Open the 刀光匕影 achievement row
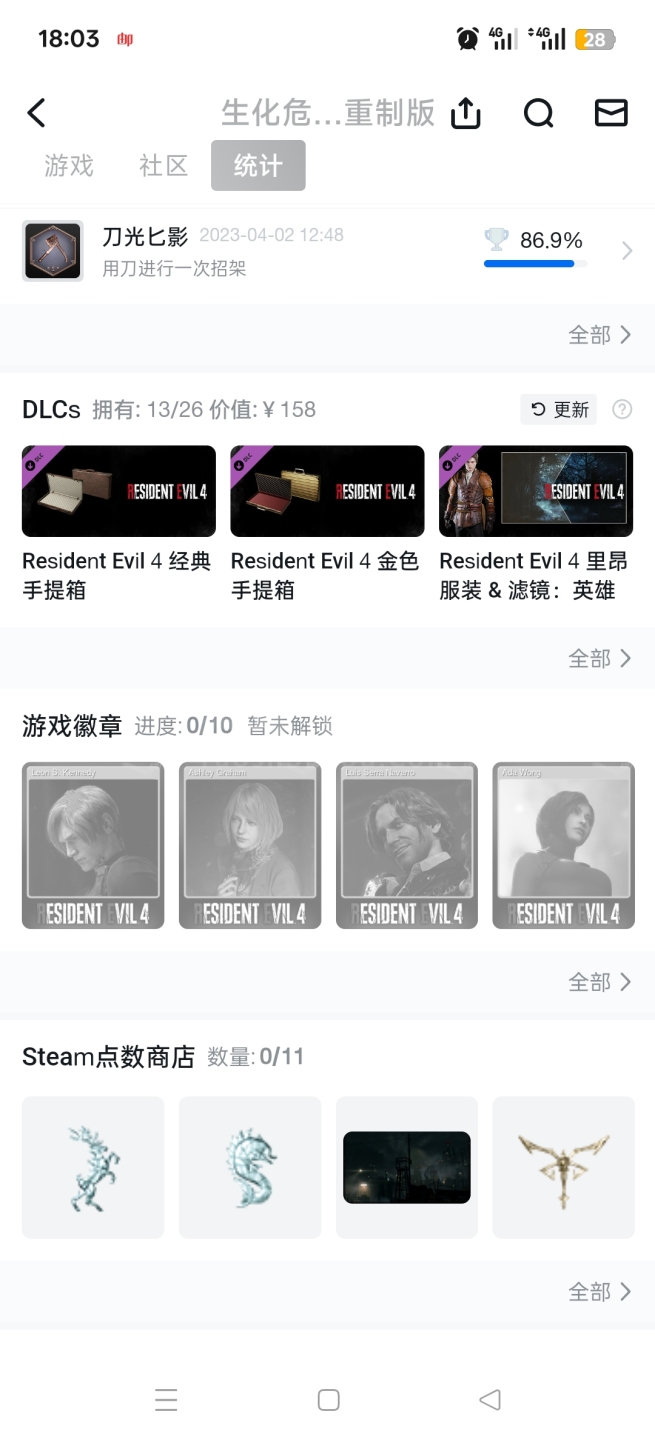The width and height of the screenshot is (655, 1440). pos(327,251)
